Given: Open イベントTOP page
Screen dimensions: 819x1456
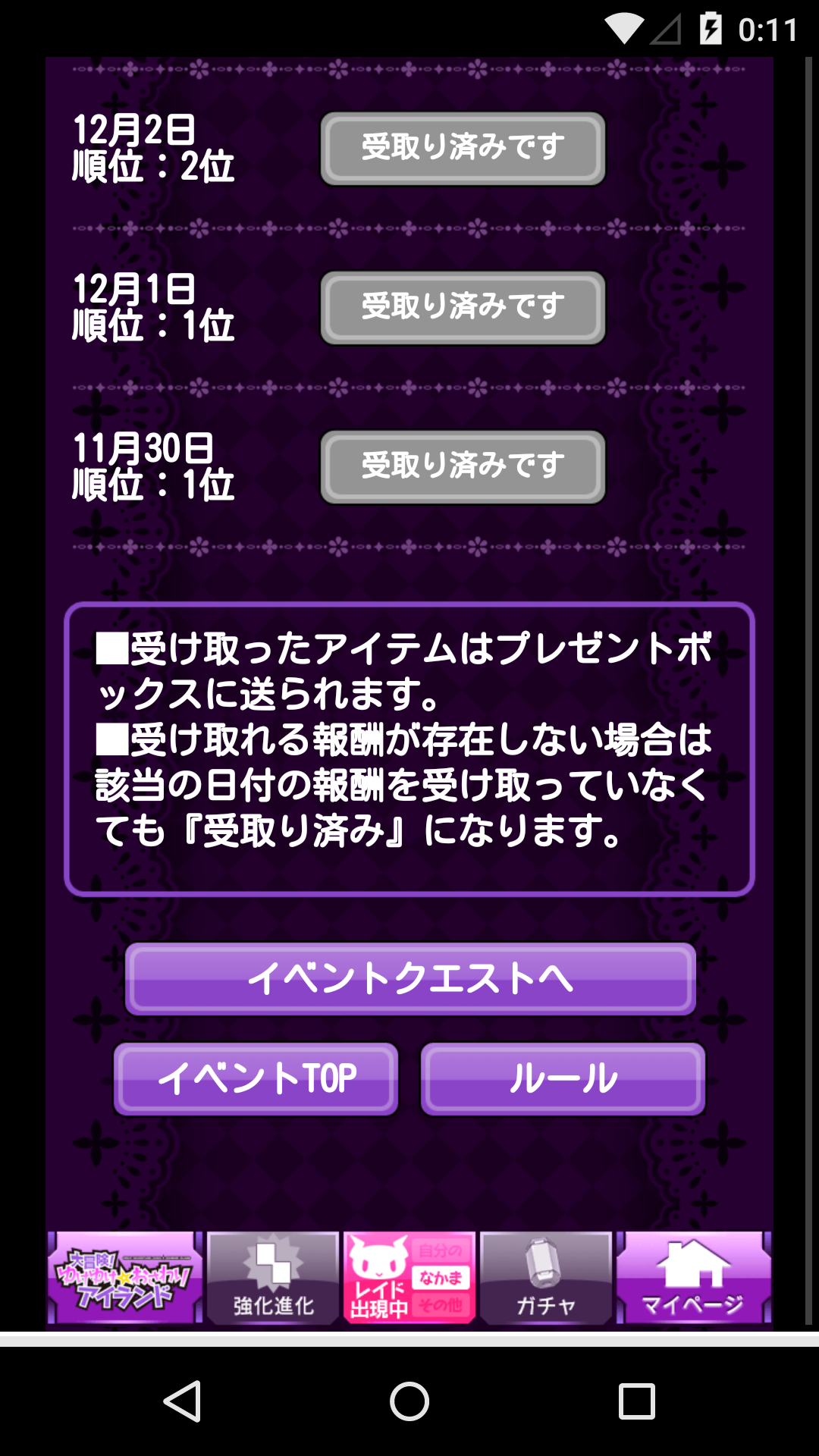Looking at the screenshot, I should pyautogui.click(x=256, y=1078).
